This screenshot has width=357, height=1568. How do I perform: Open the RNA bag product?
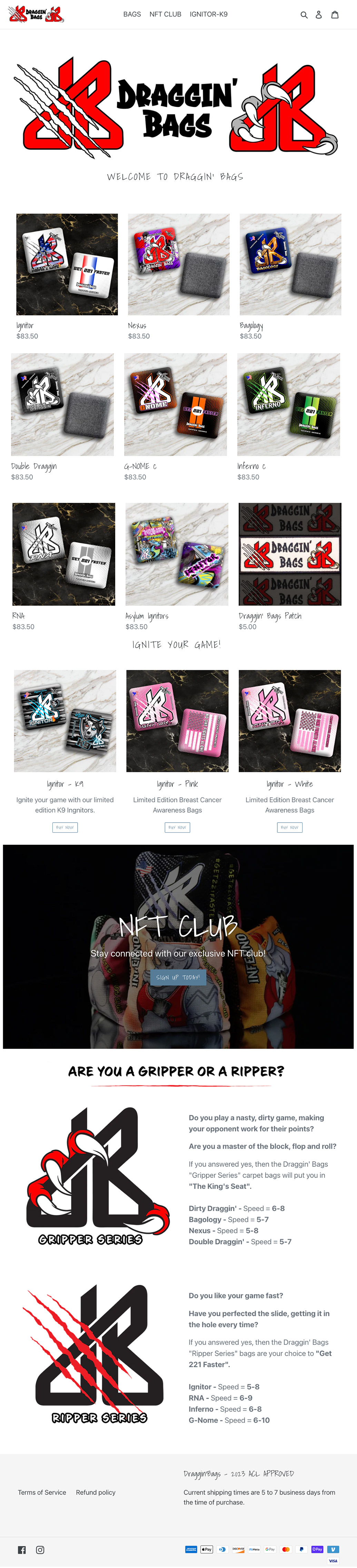coord(63,554)
